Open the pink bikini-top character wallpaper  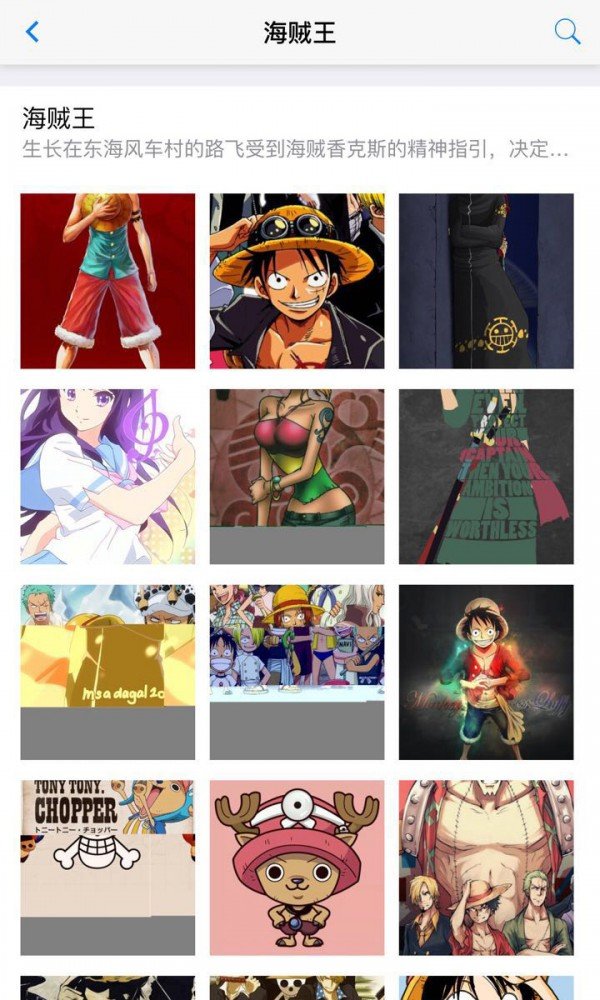(x=297, y=476)
